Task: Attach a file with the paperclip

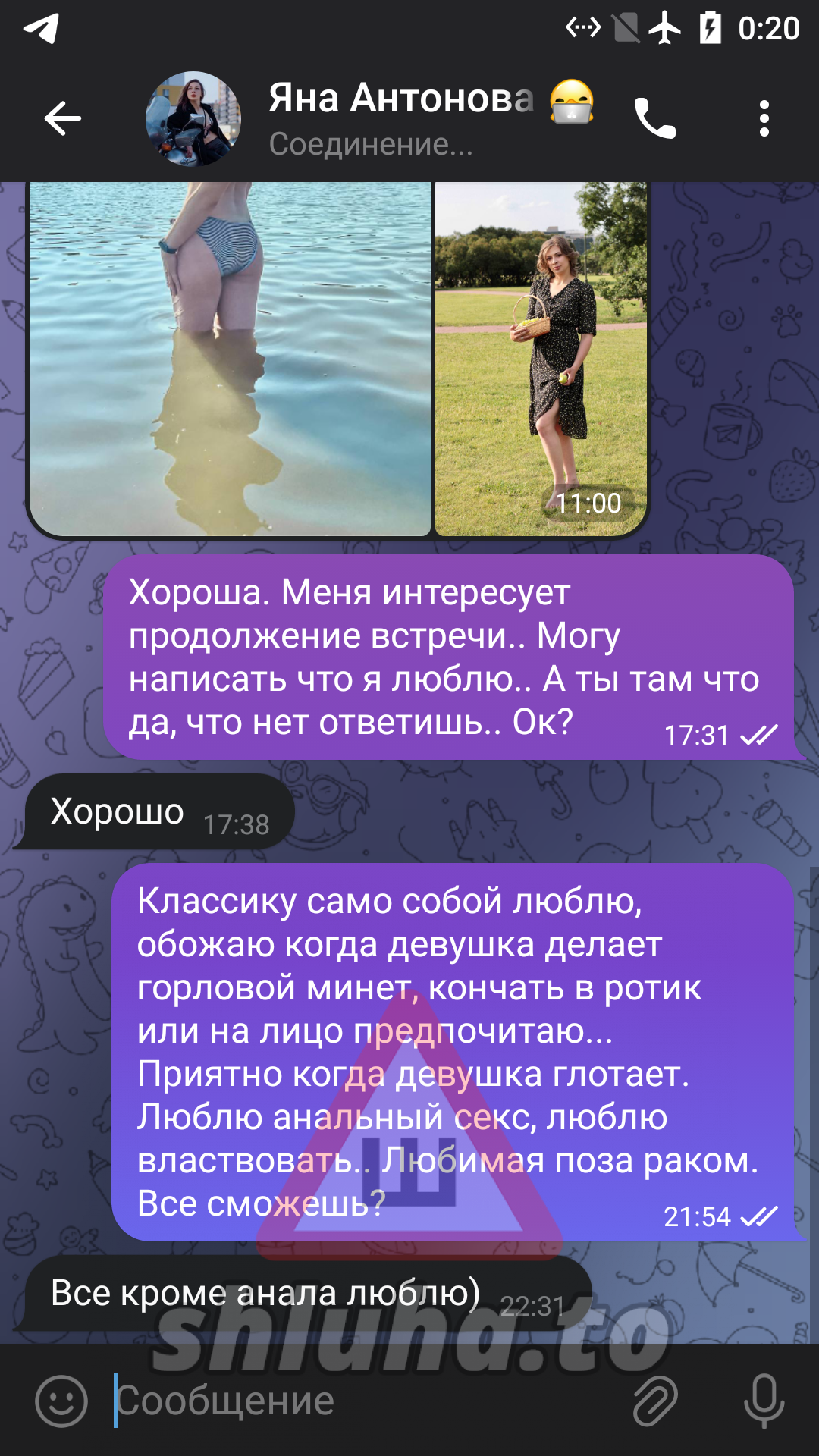Action: click(654, 1401)
